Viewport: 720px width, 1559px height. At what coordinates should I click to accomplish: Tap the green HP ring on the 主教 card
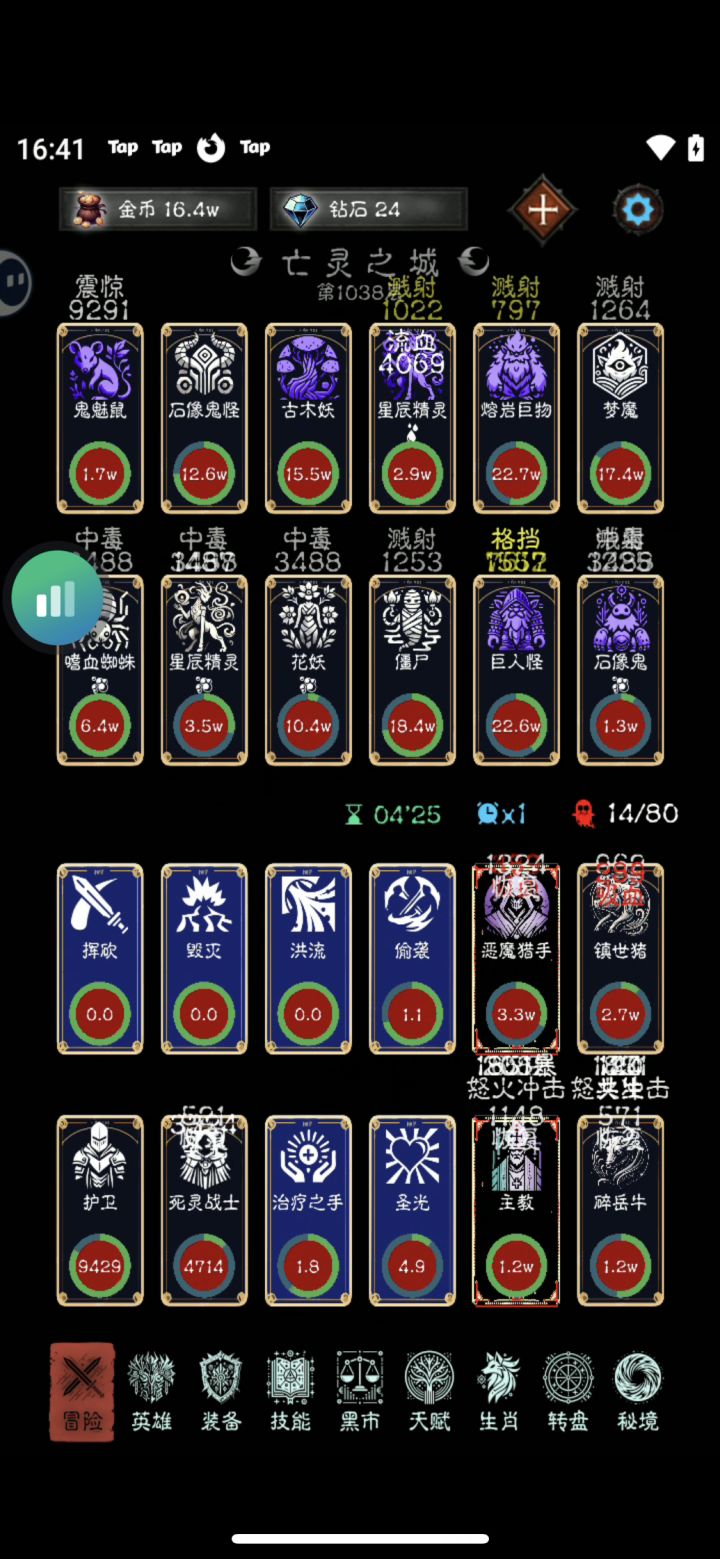pyautogui.click(x=516, y=1264)
